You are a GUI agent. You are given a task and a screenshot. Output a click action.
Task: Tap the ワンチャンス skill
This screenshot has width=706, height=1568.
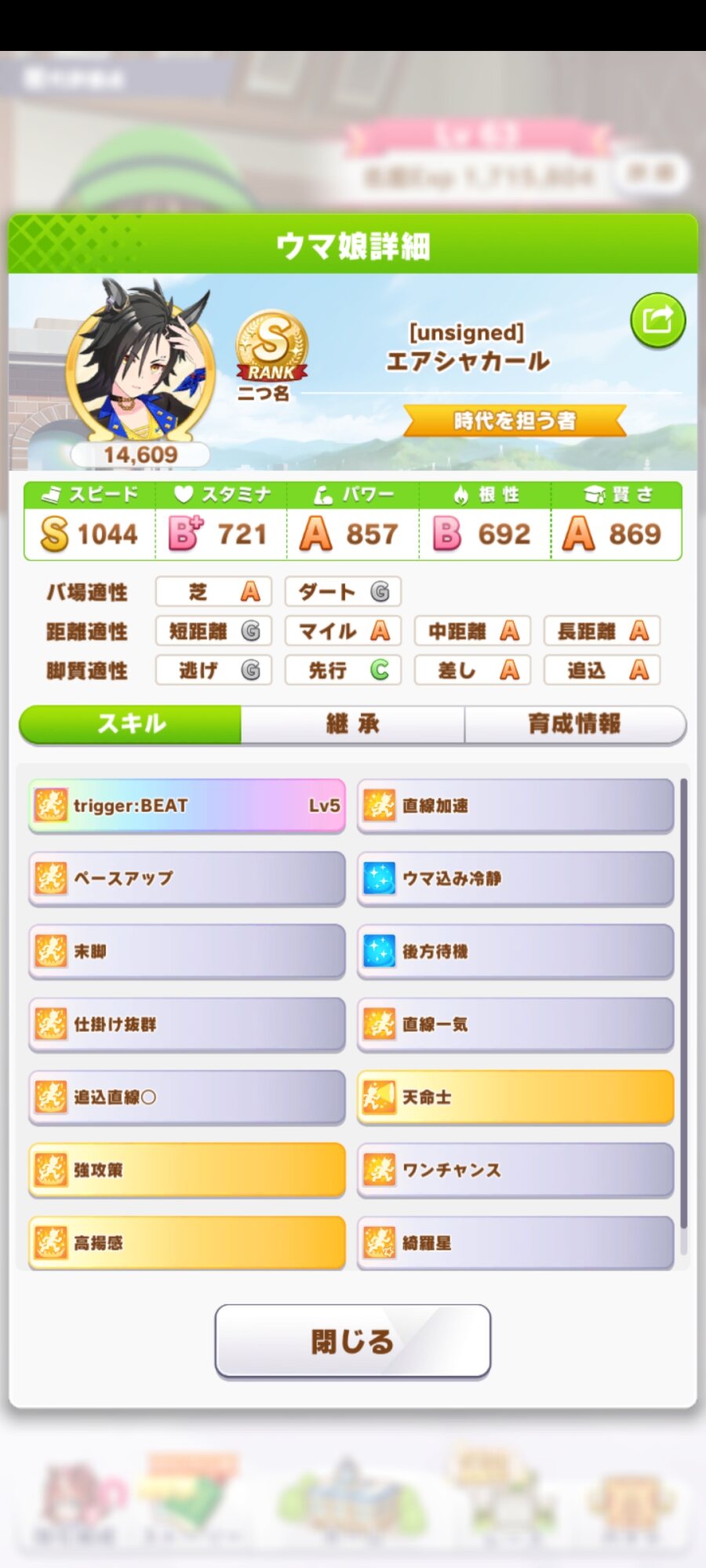pos(515,1171)
